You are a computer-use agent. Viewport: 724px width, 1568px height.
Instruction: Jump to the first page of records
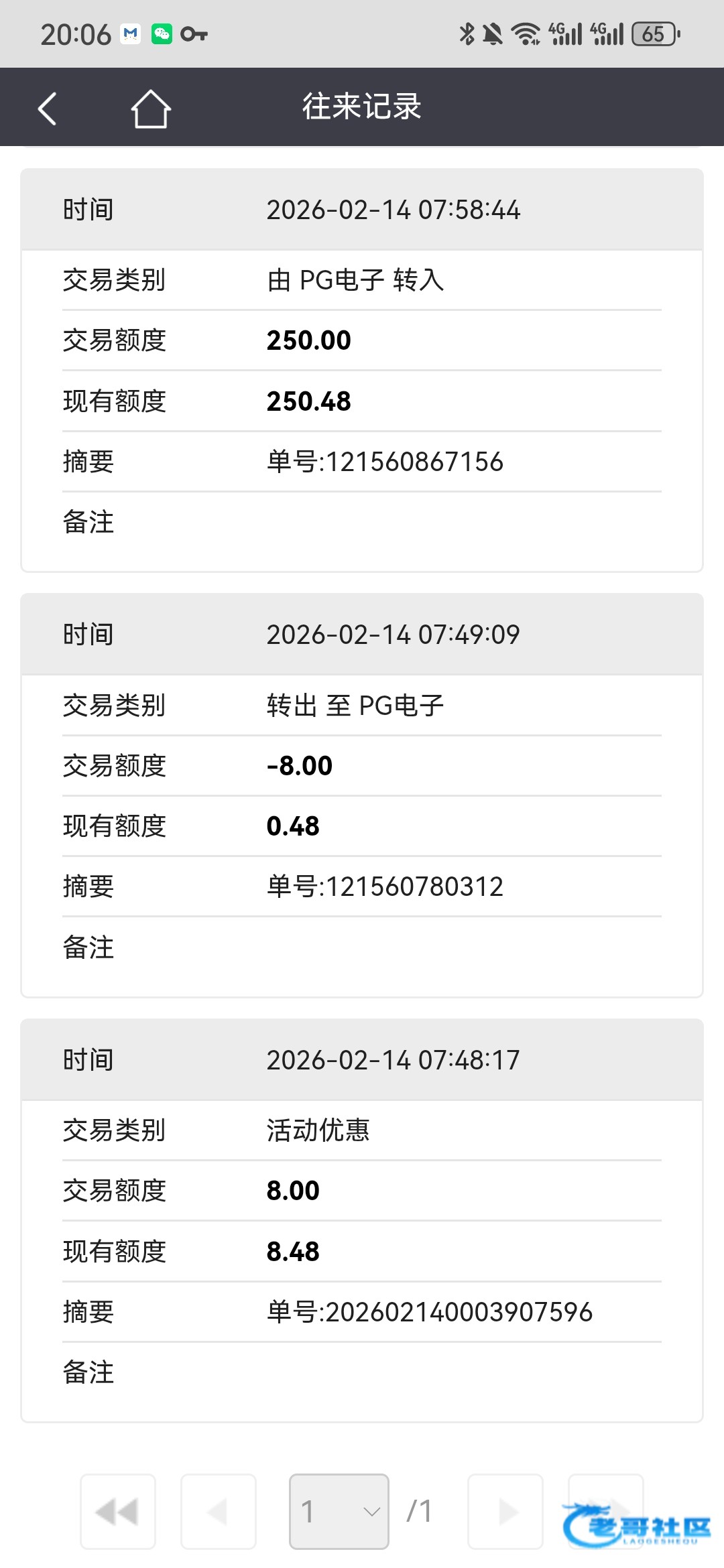pos(118,1512)
